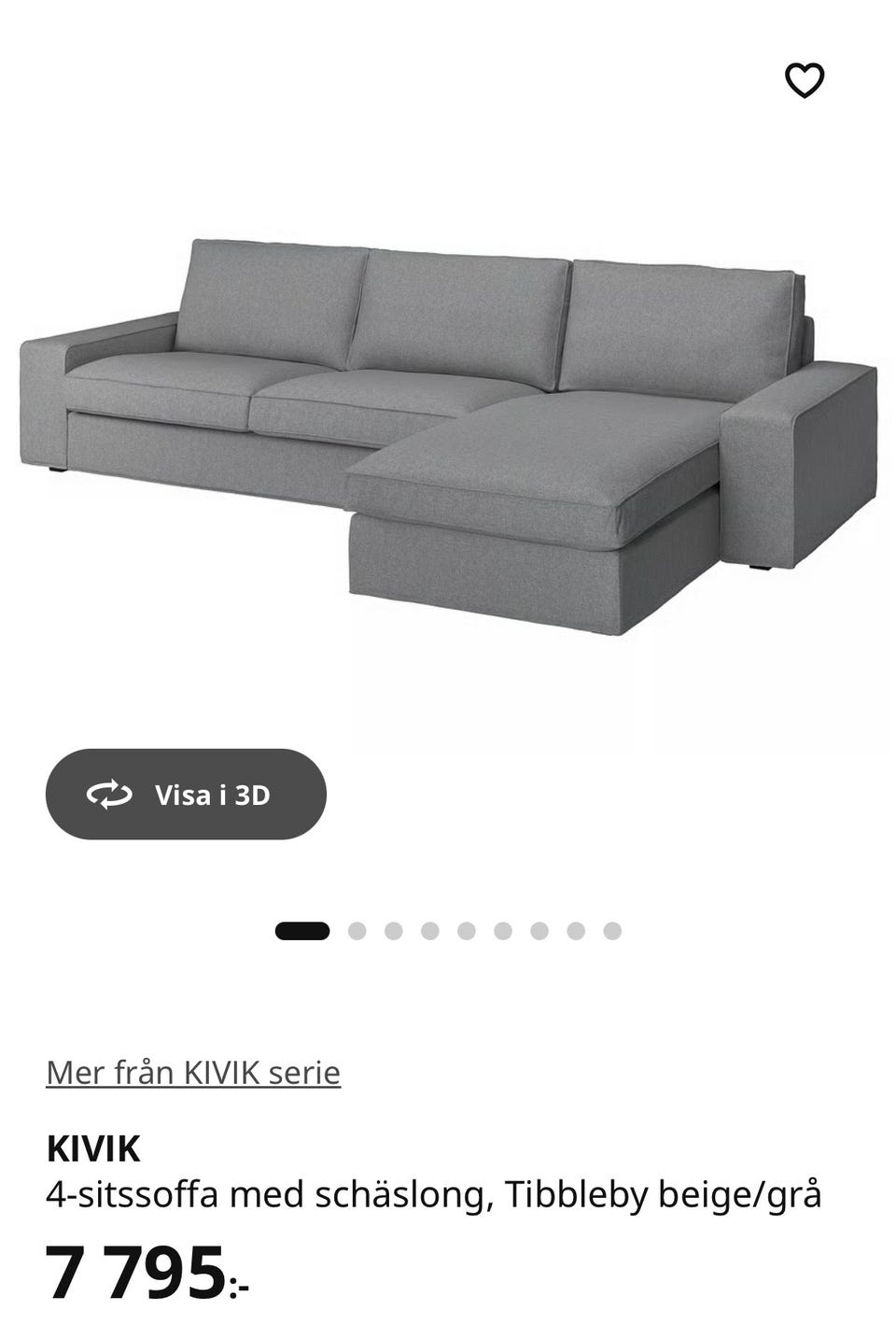Select the third carousel dot
Screen dimensions: 896x1324
tap(394, 930)
